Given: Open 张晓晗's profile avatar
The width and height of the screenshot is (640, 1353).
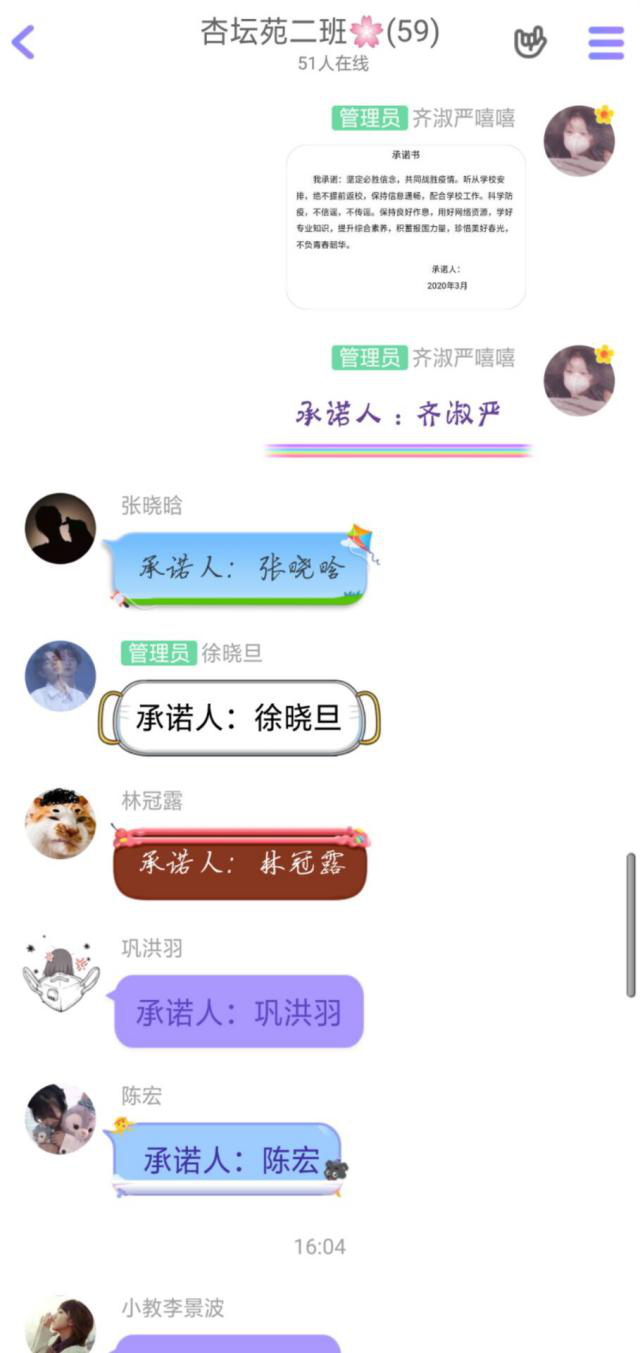Looking at the screenshot, I should pyautogui.click(x=60, y=528).
